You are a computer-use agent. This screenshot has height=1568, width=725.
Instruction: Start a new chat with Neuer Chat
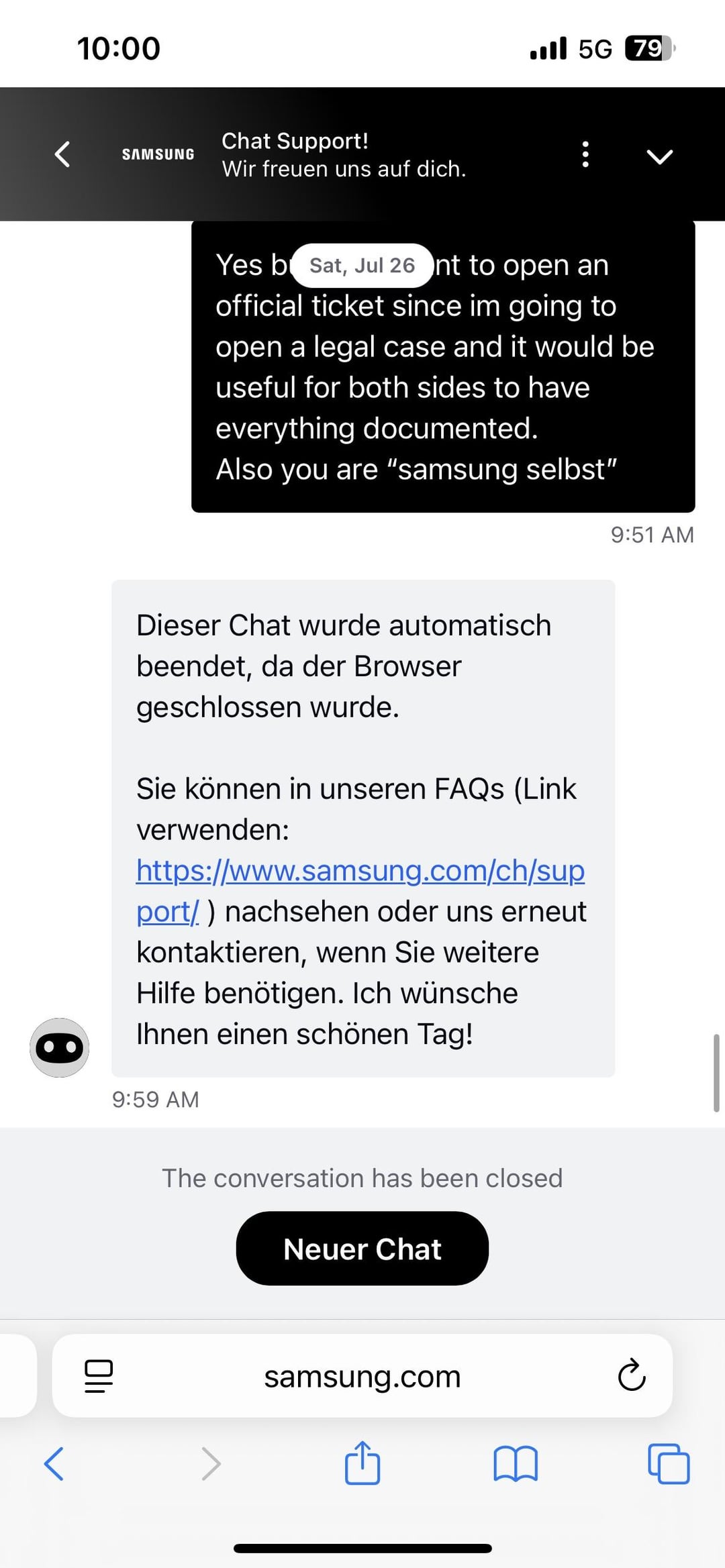click(362, 1249)
